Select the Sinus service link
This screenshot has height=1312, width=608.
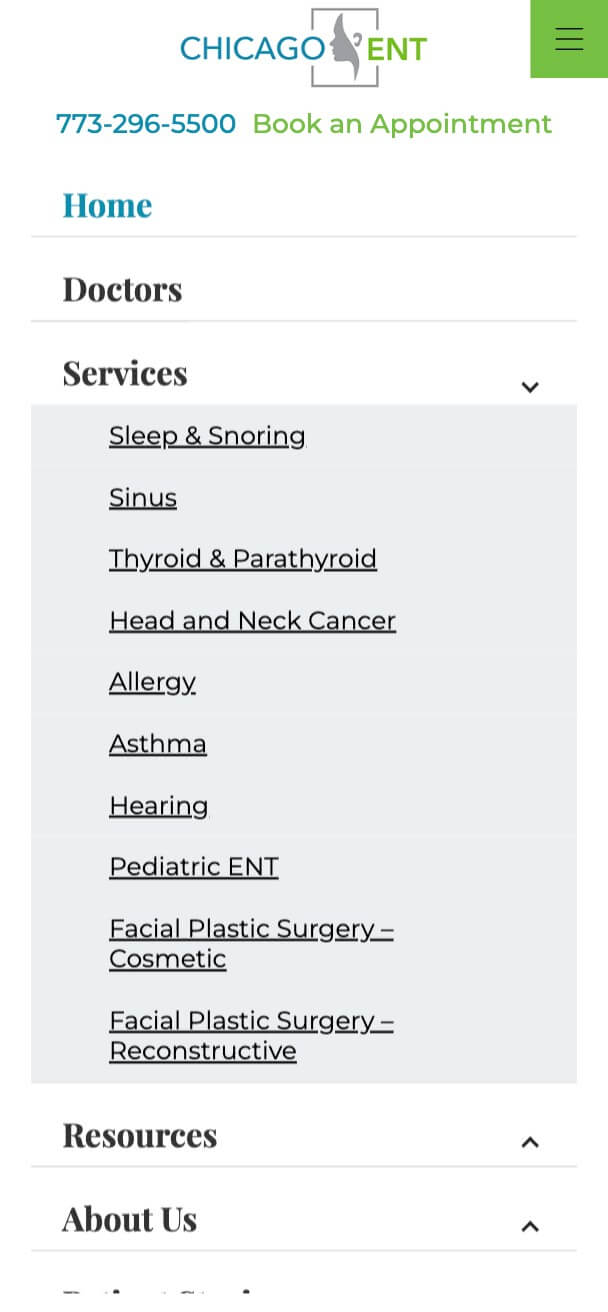[x=143, y=498]
